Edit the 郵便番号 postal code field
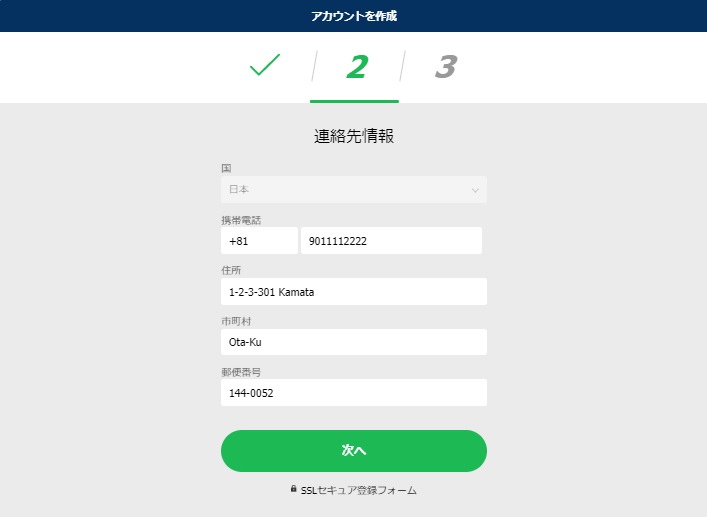This screenshot has height=517, width=707. coord(353,393)
